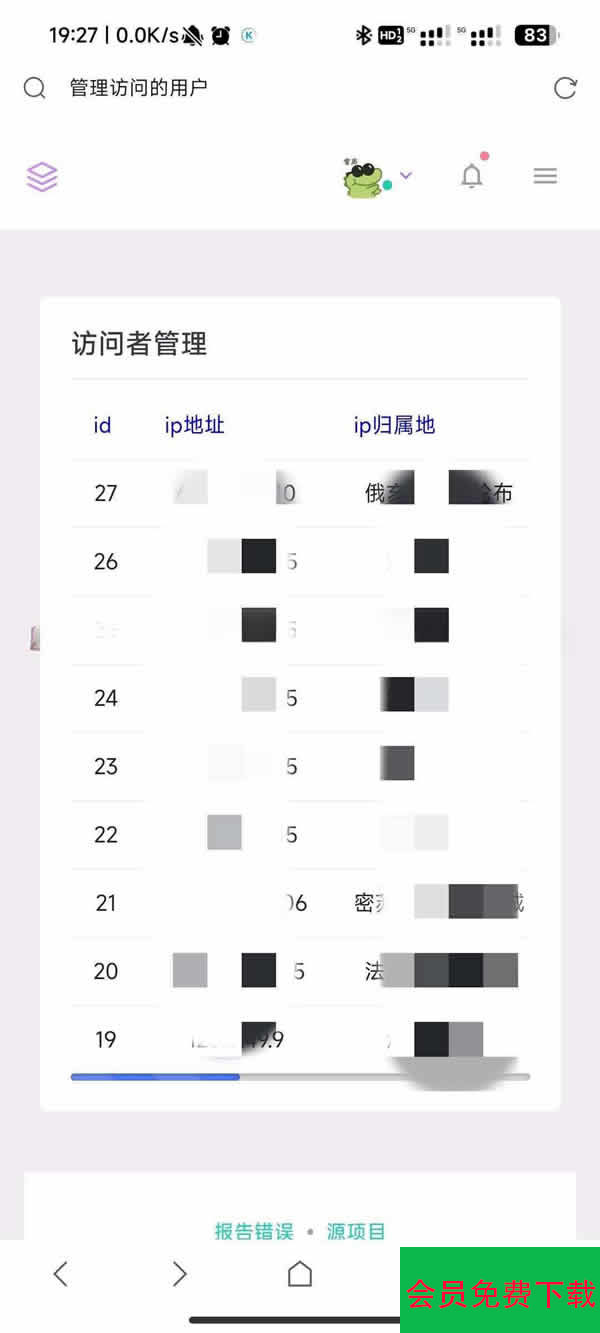600x1333 pixels.
Task: Reload the page with the refresh icon
Action: 565,88
